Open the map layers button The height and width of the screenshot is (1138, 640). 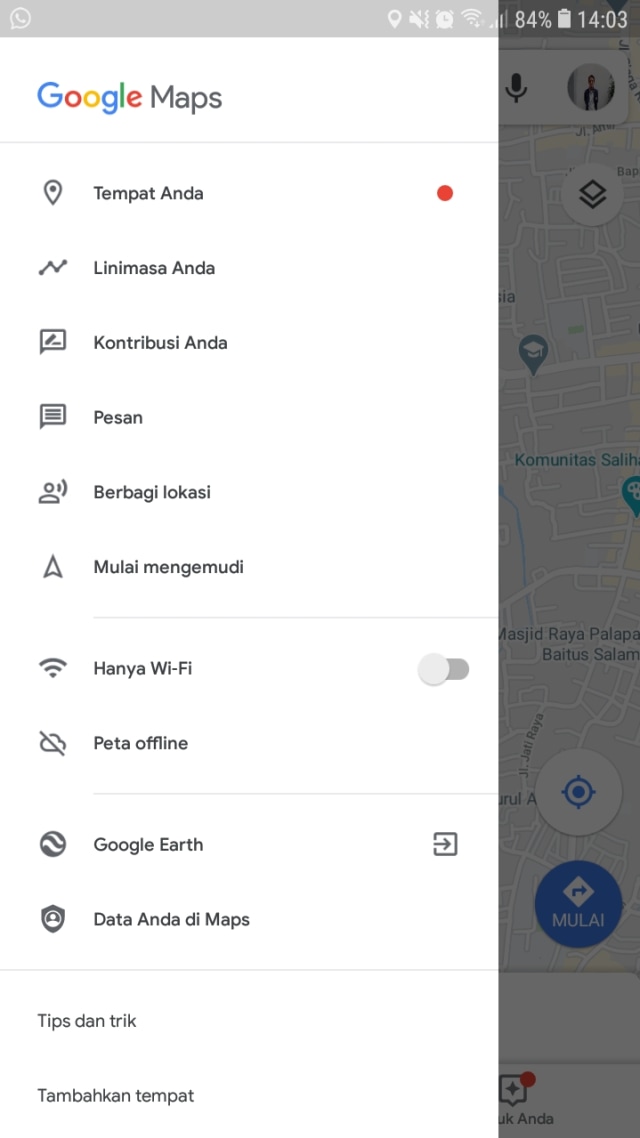click(x=593, y=194)
